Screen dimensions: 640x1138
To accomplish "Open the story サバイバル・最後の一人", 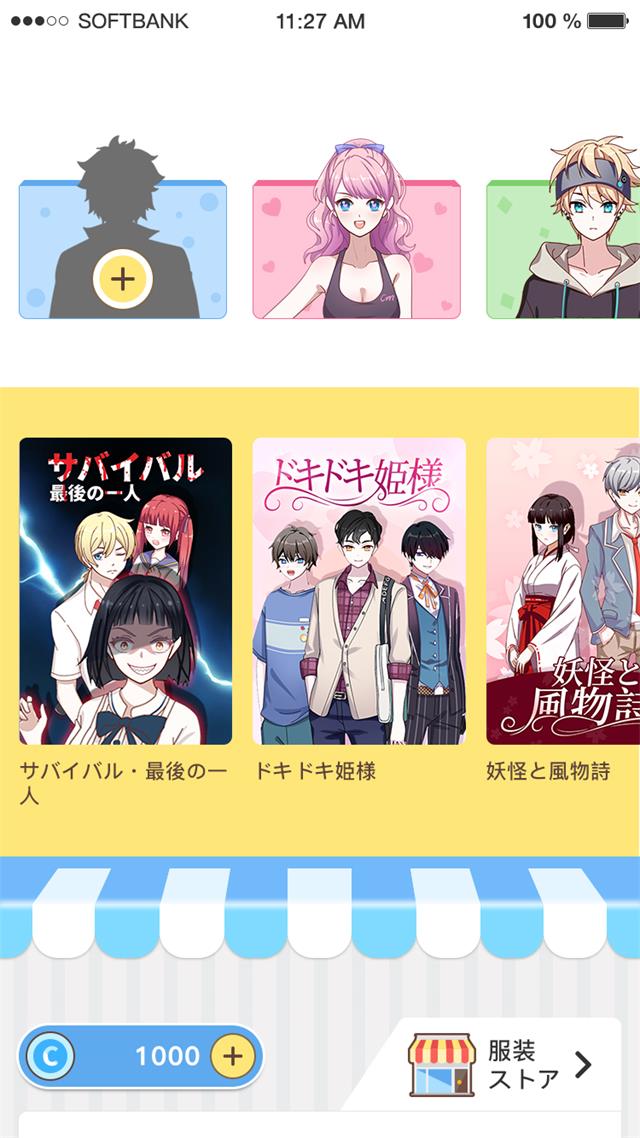I will coord(125,591).
